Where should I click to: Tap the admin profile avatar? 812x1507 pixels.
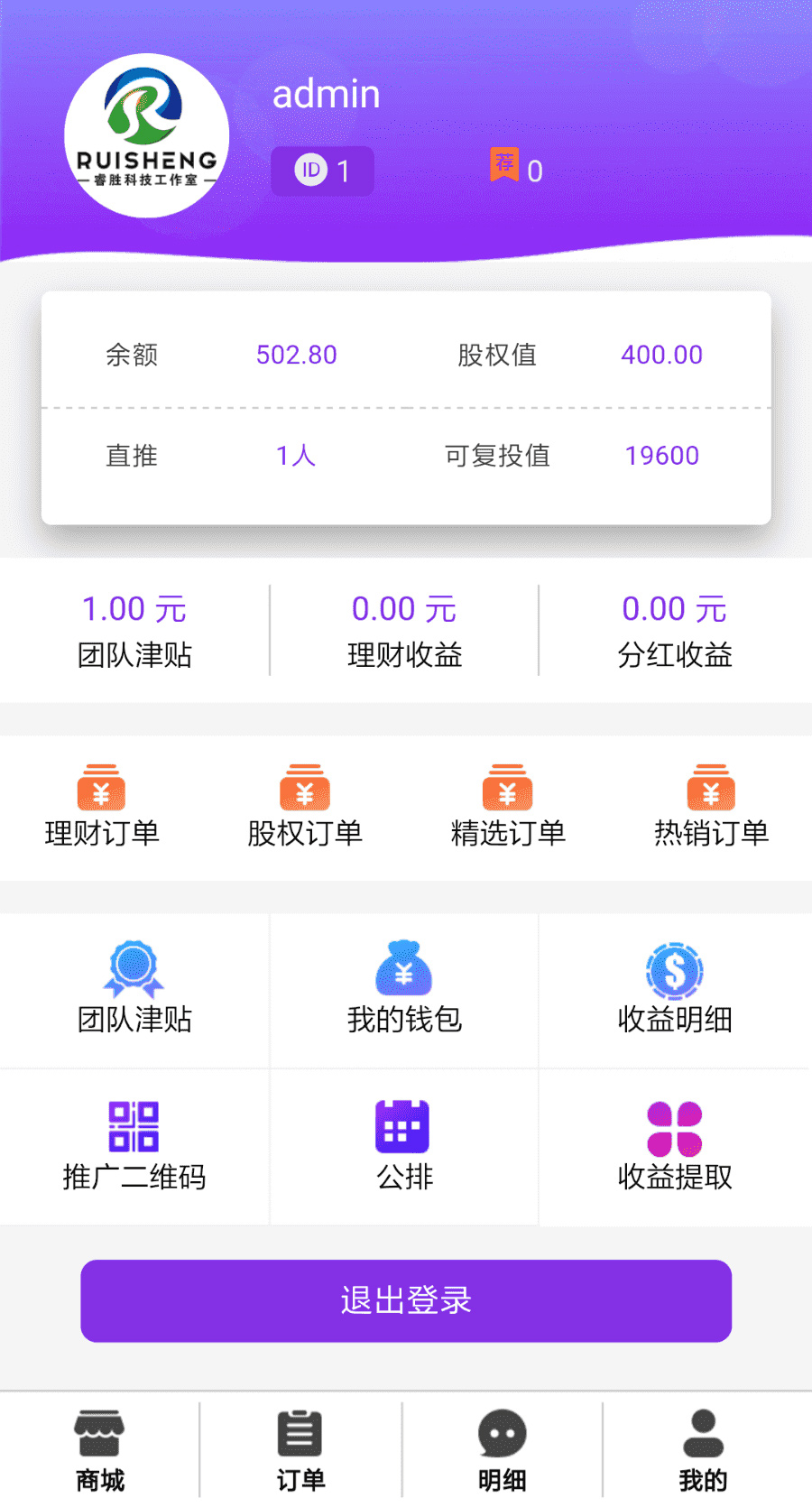147,136
